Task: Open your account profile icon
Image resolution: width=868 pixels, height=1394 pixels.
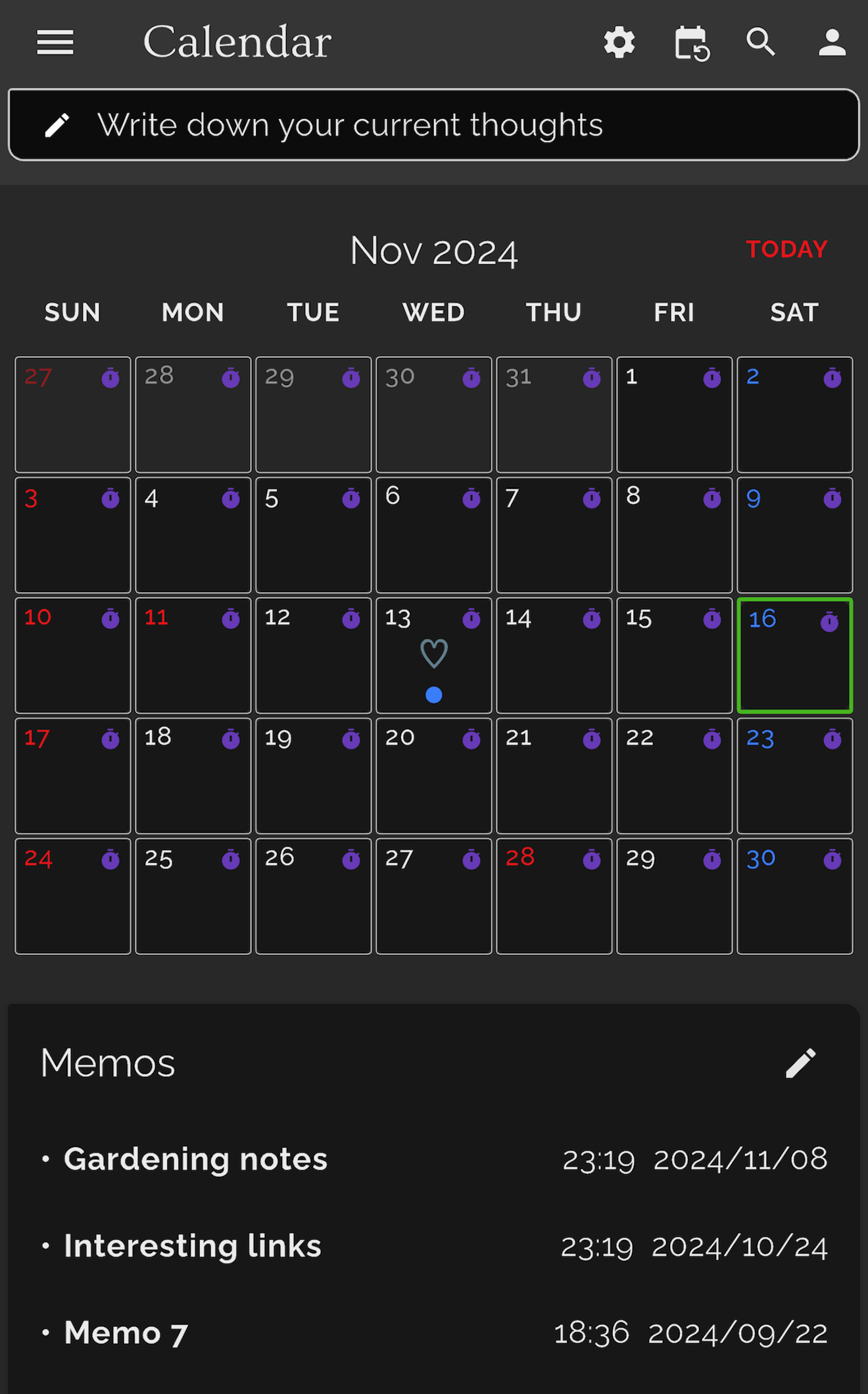Action: point(831,42)
